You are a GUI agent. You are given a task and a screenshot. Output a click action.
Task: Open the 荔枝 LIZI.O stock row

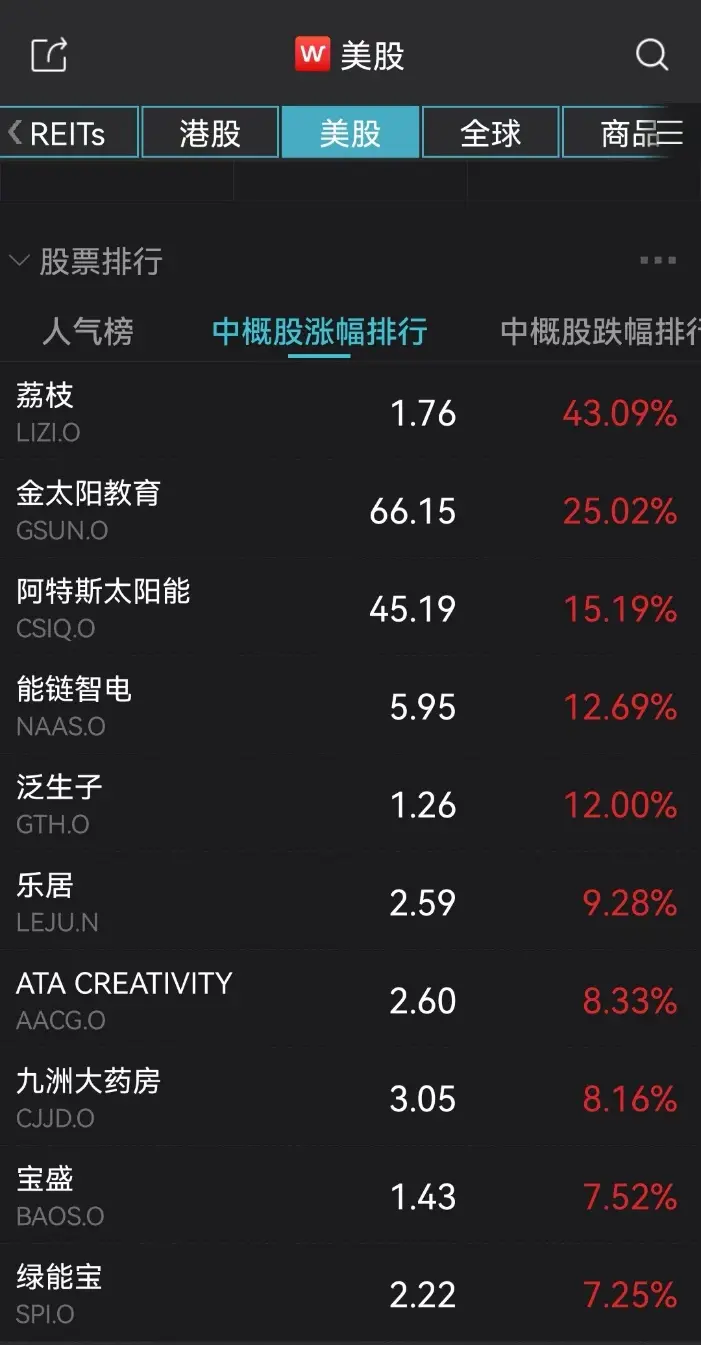point(350,412)
